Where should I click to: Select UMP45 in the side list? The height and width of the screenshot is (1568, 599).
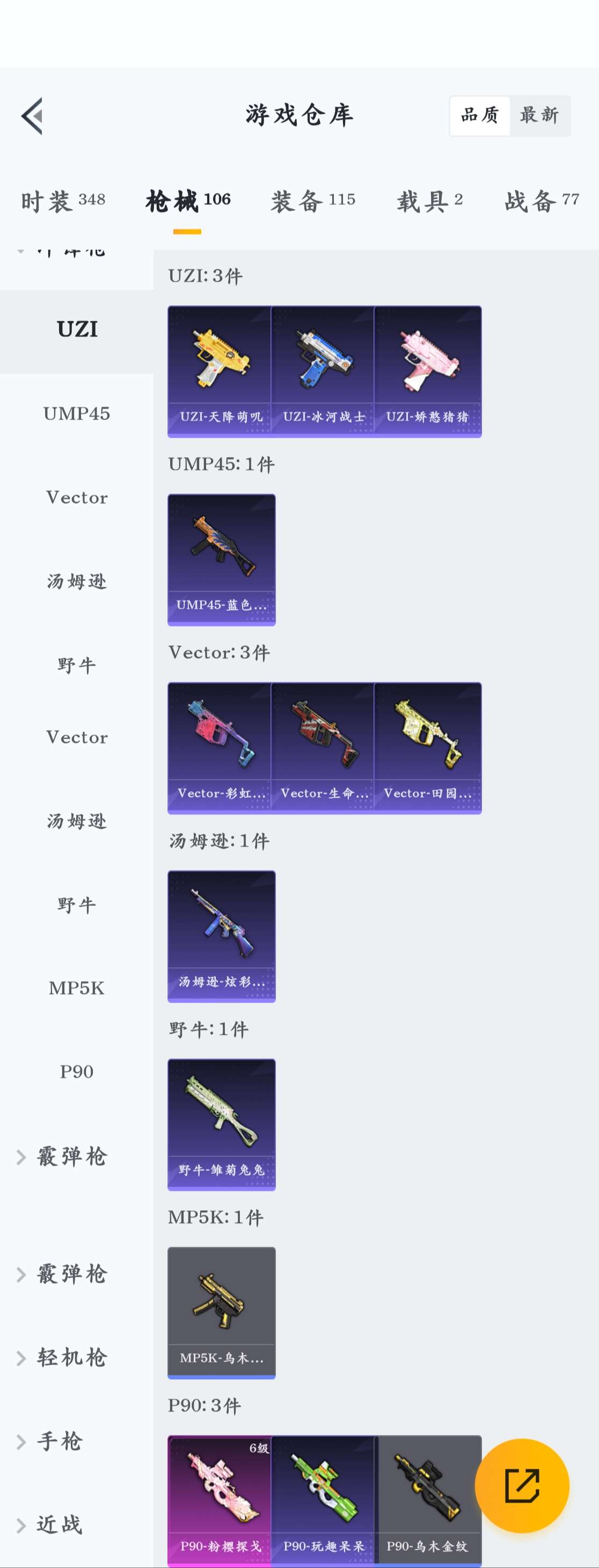point(77,414)
